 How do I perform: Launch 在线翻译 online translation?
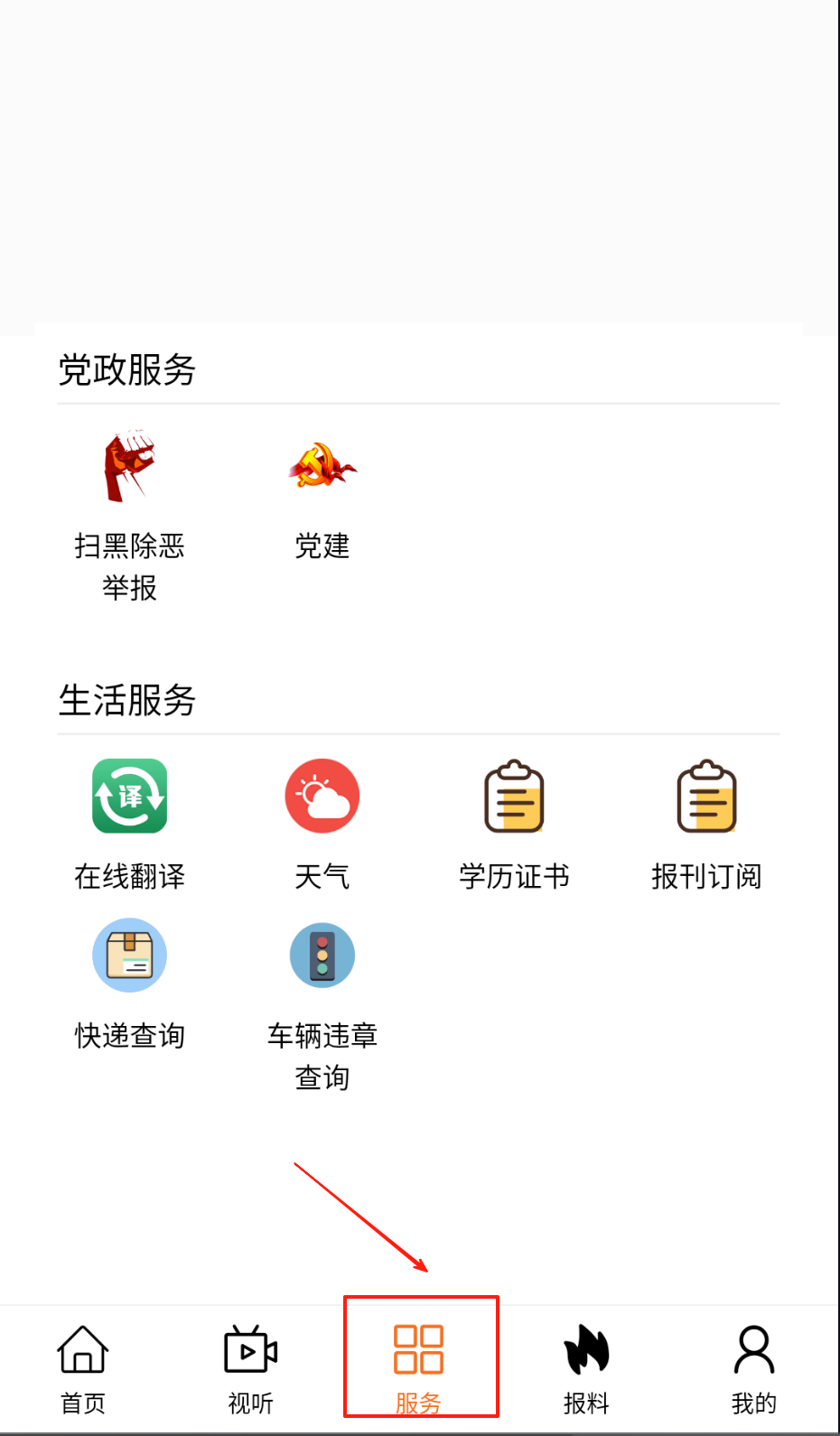coord(129,797)
